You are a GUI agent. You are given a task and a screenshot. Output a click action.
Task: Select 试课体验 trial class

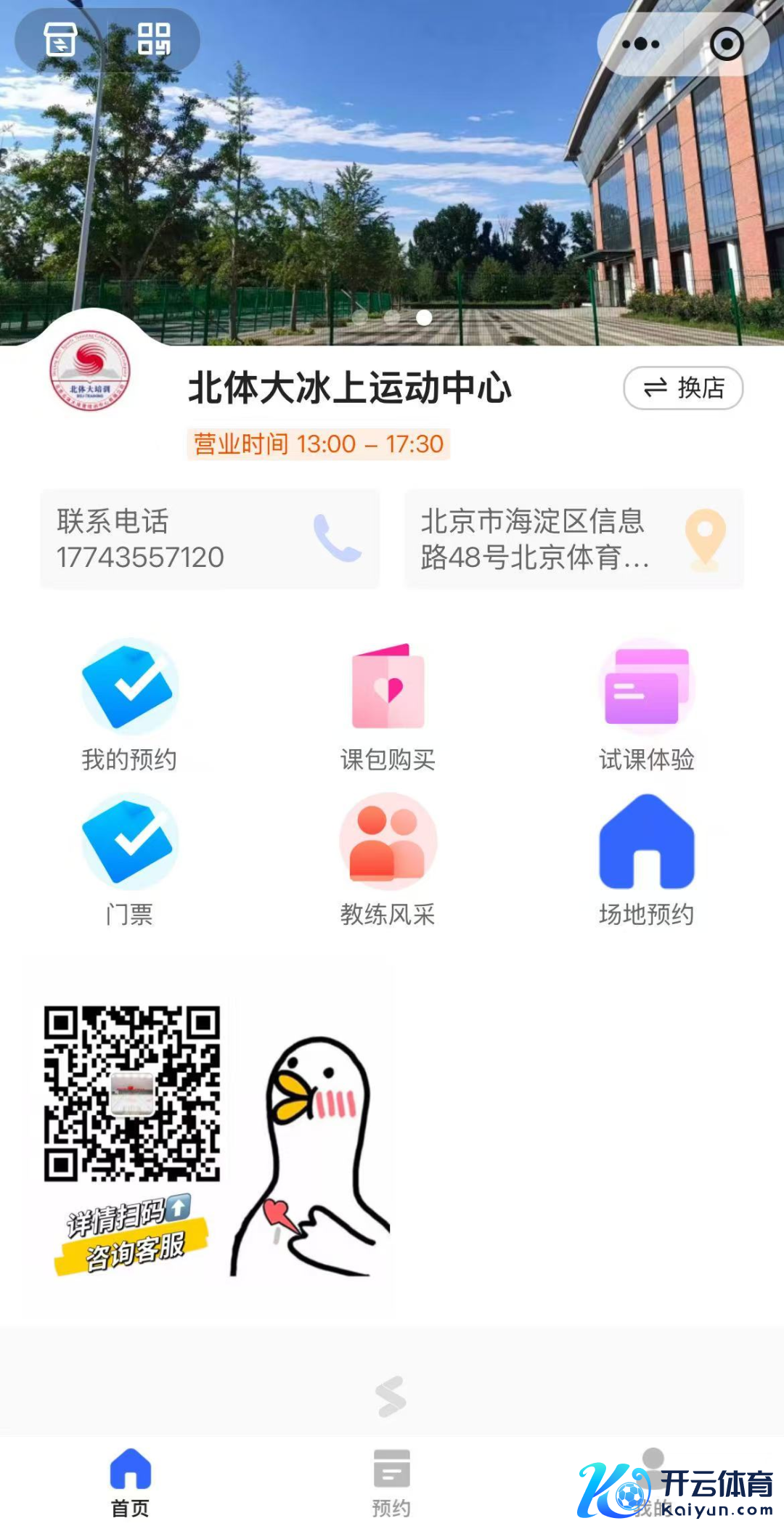coord(646,704)
